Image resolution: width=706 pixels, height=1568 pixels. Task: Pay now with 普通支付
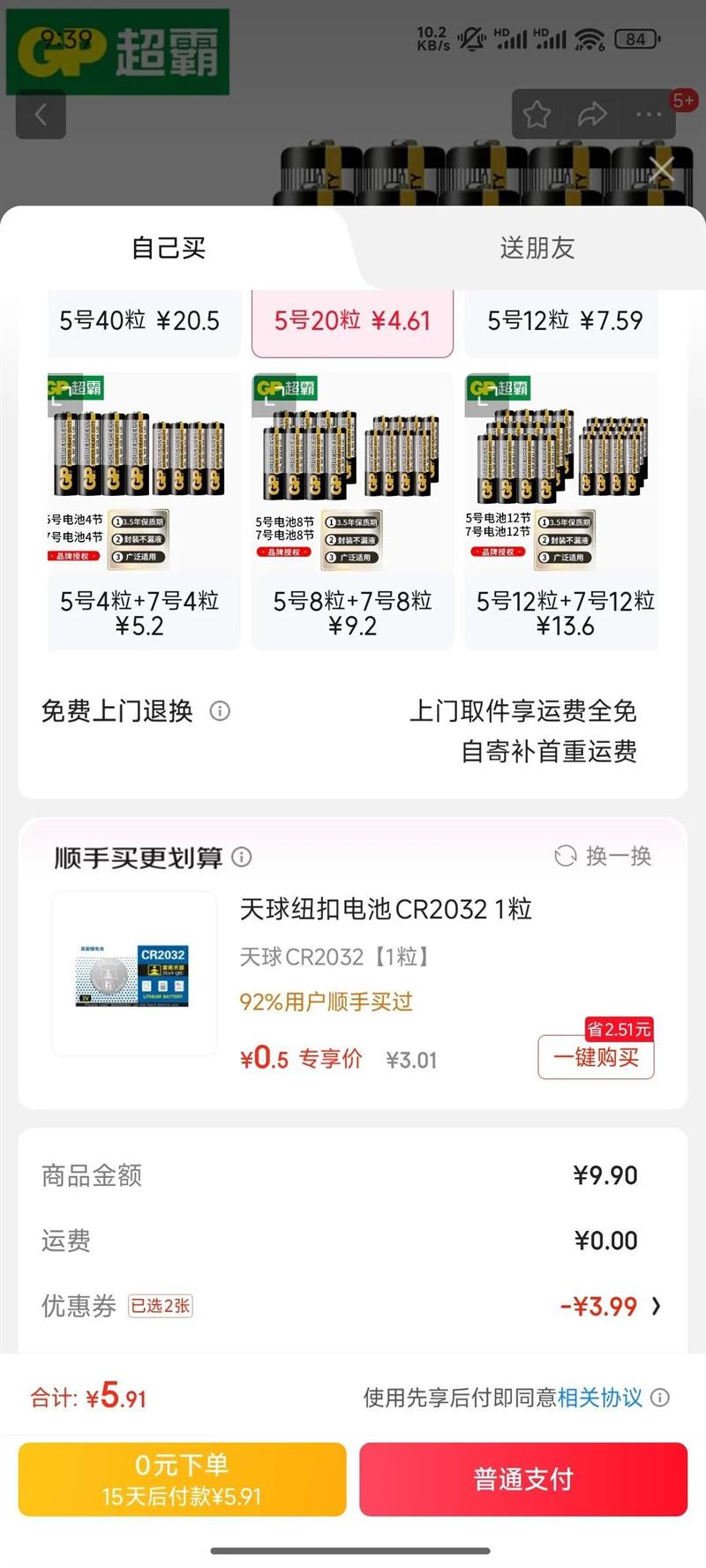click(x=523, y=1479)
